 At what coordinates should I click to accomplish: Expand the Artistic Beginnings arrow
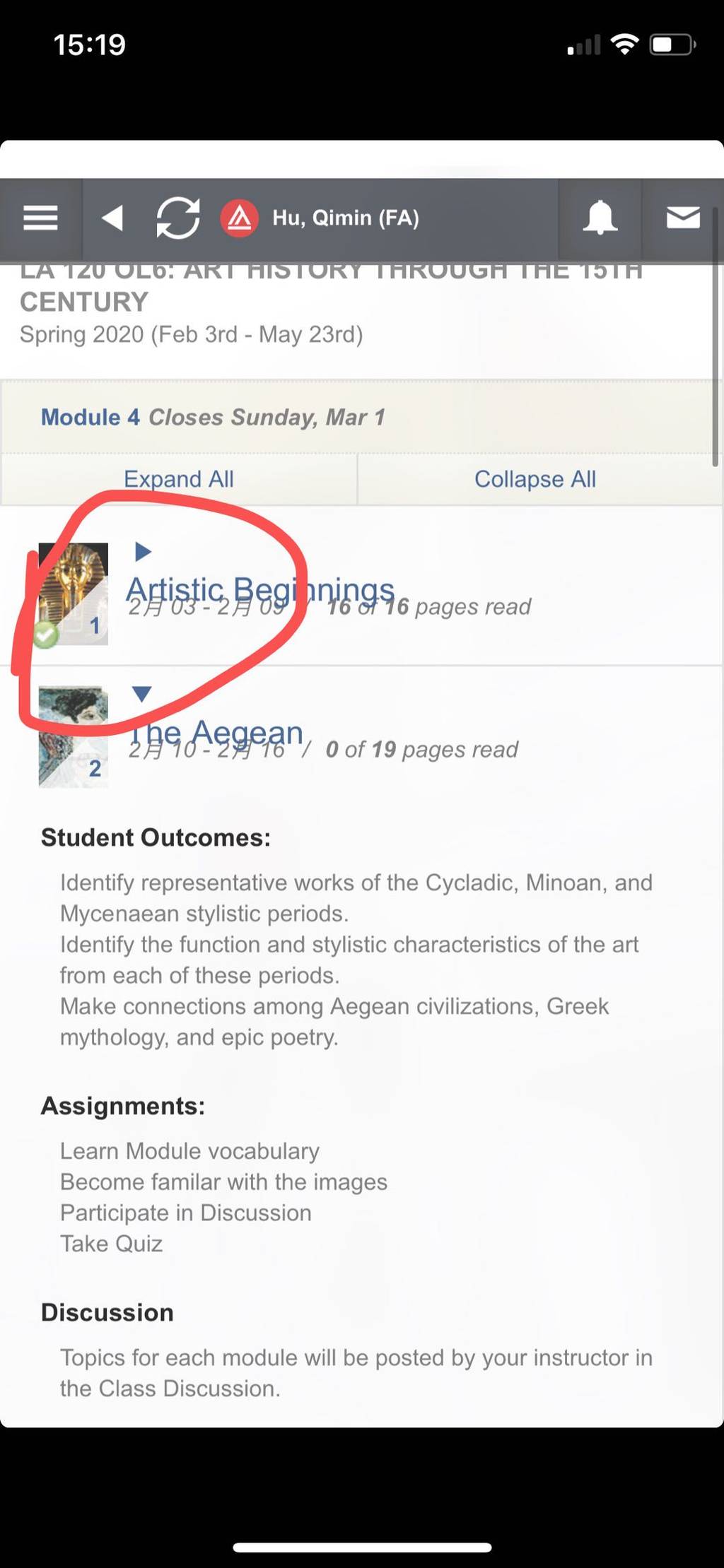[143, 552]
